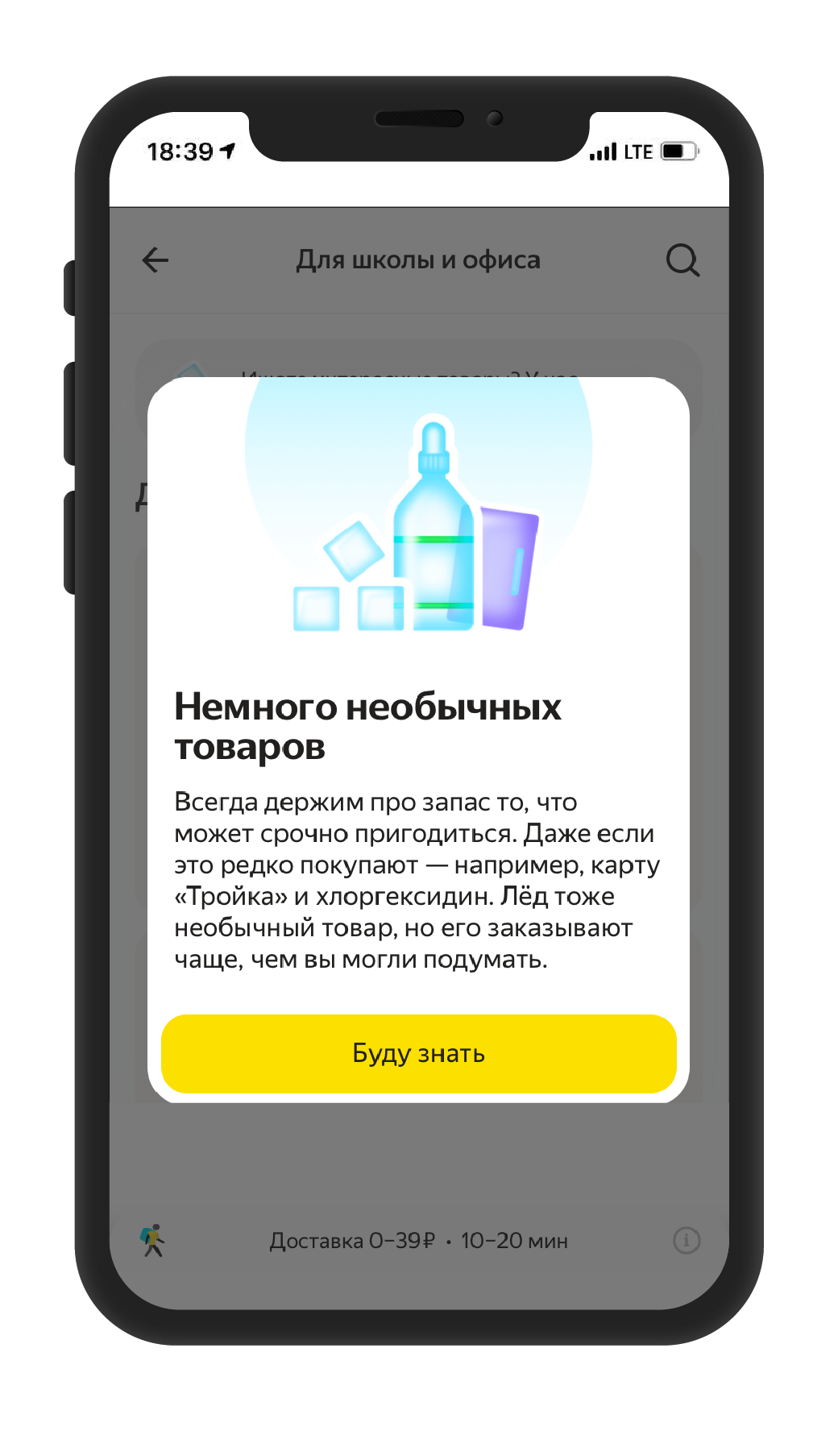Go back with the arrow icon
This screenshot has height=1456, width=838.
(x=156, y=260)
